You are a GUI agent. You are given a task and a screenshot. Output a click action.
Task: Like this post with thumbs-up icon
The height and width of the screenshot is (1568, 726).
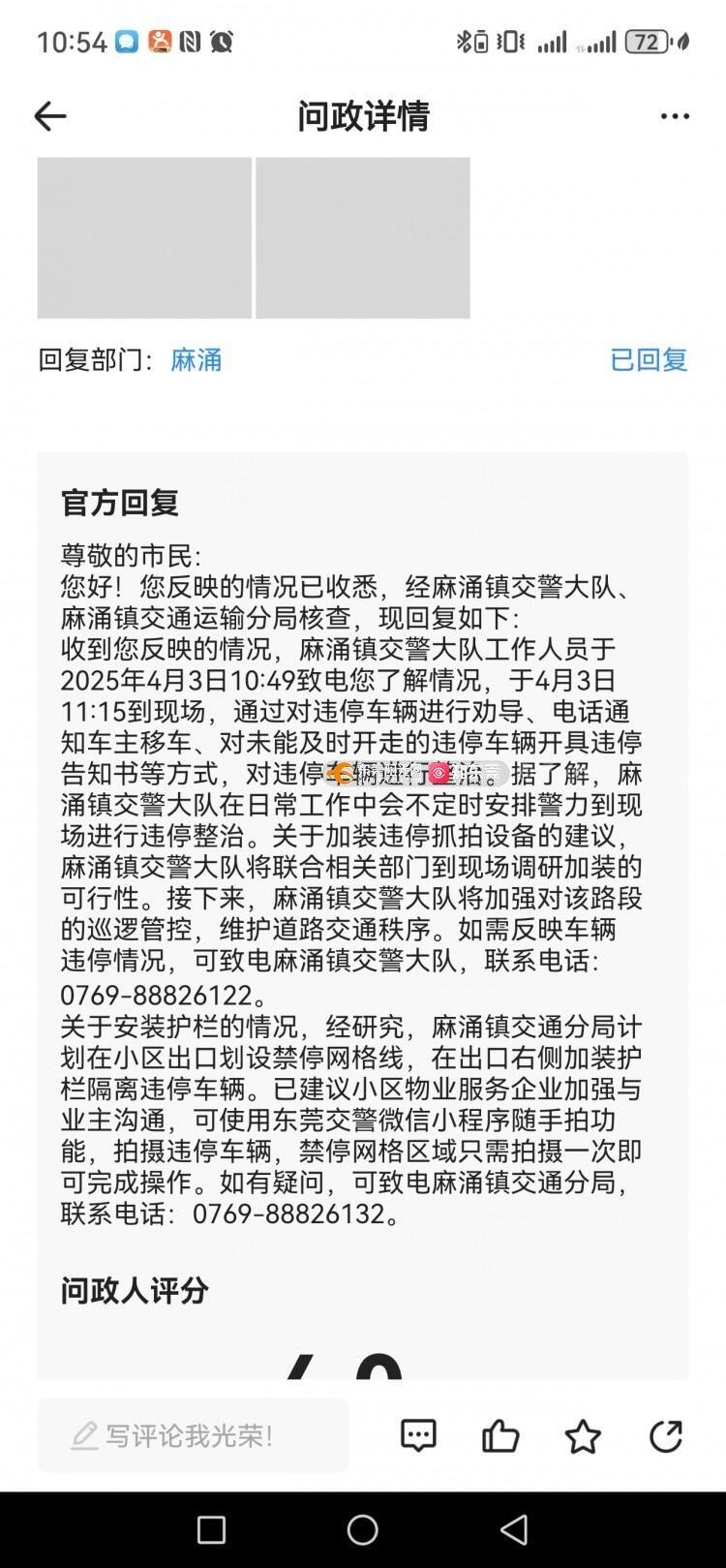click(500, 1435)
